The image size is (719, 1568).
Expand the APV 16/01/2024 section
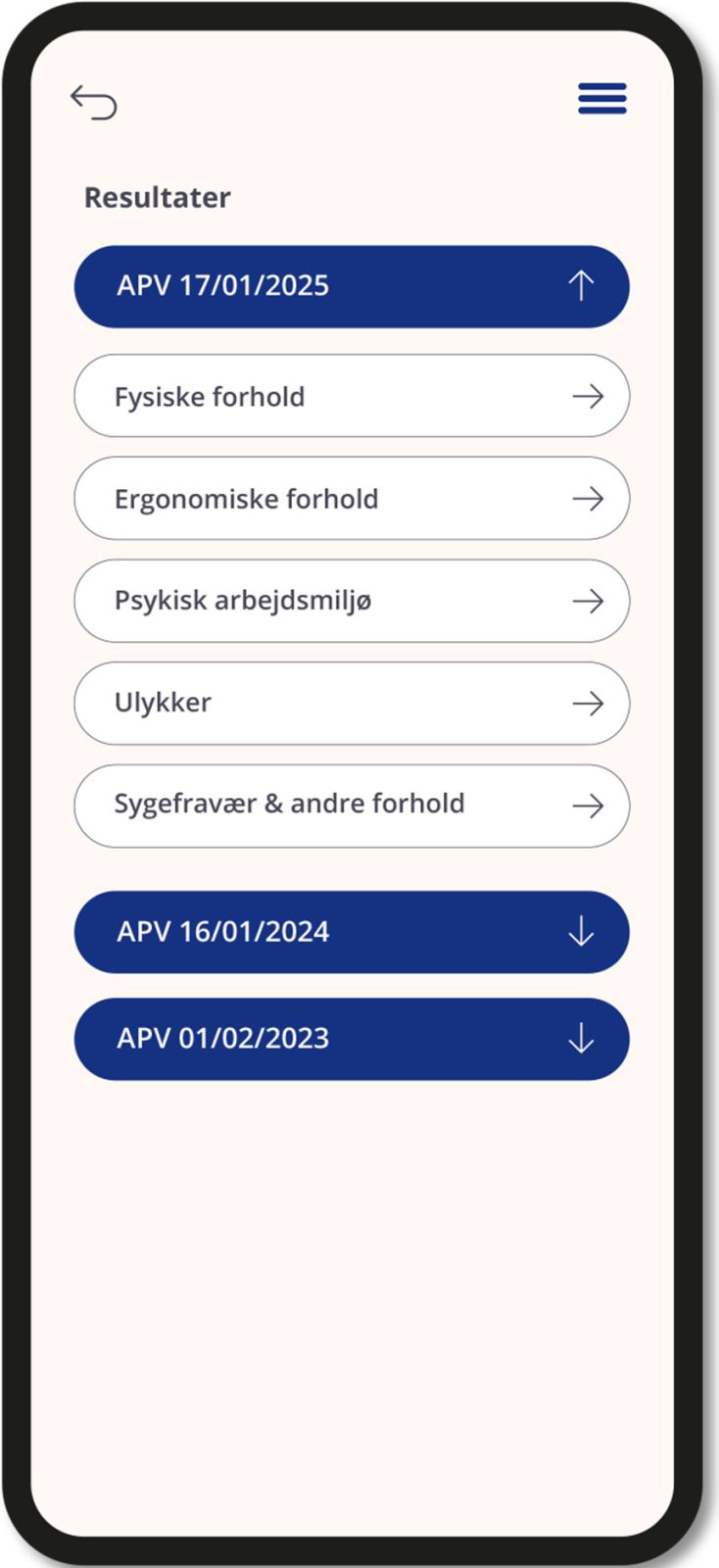(351, 932)
